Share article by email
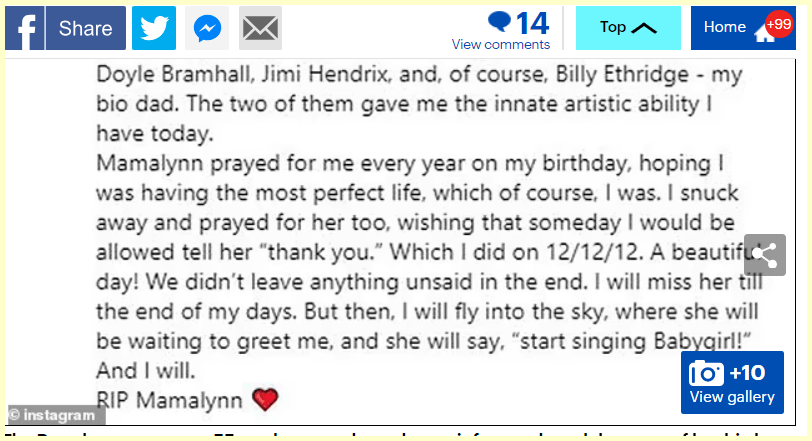Image resolution: width=812 pixels, height=441 pixels. pyautogui.click(x=260, y=28)
